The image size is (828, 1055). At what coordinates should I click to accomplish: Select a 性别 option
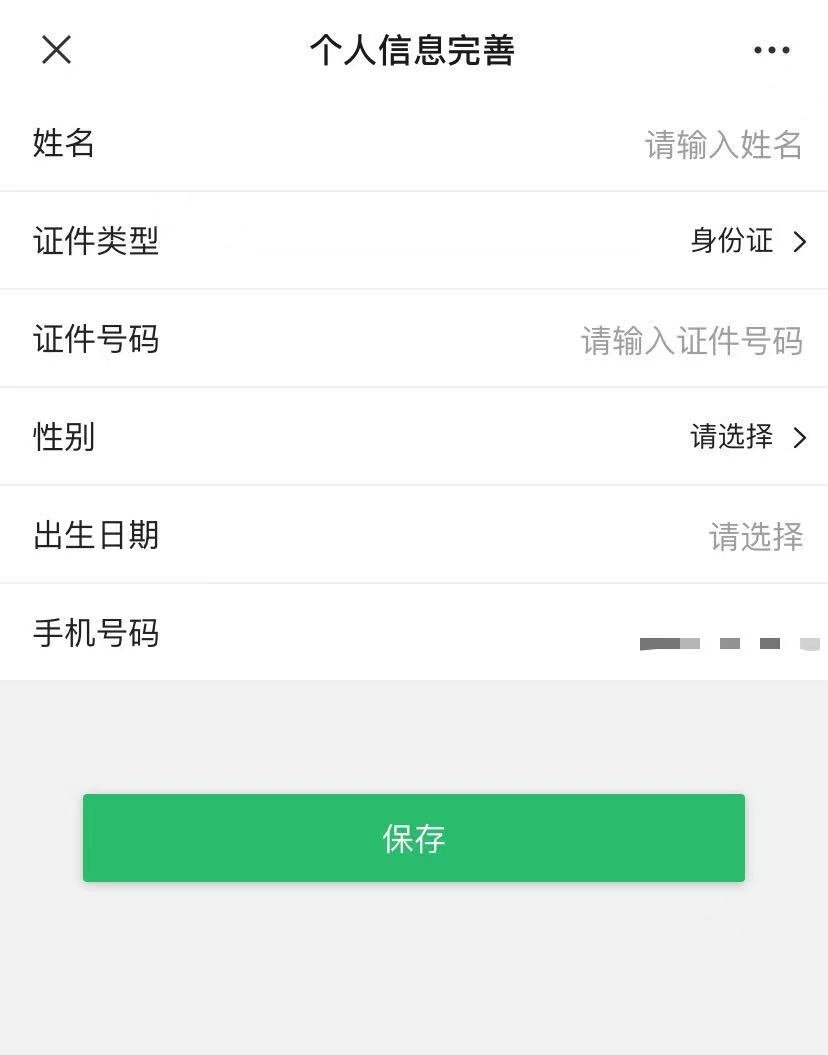[x=747, y=438]
